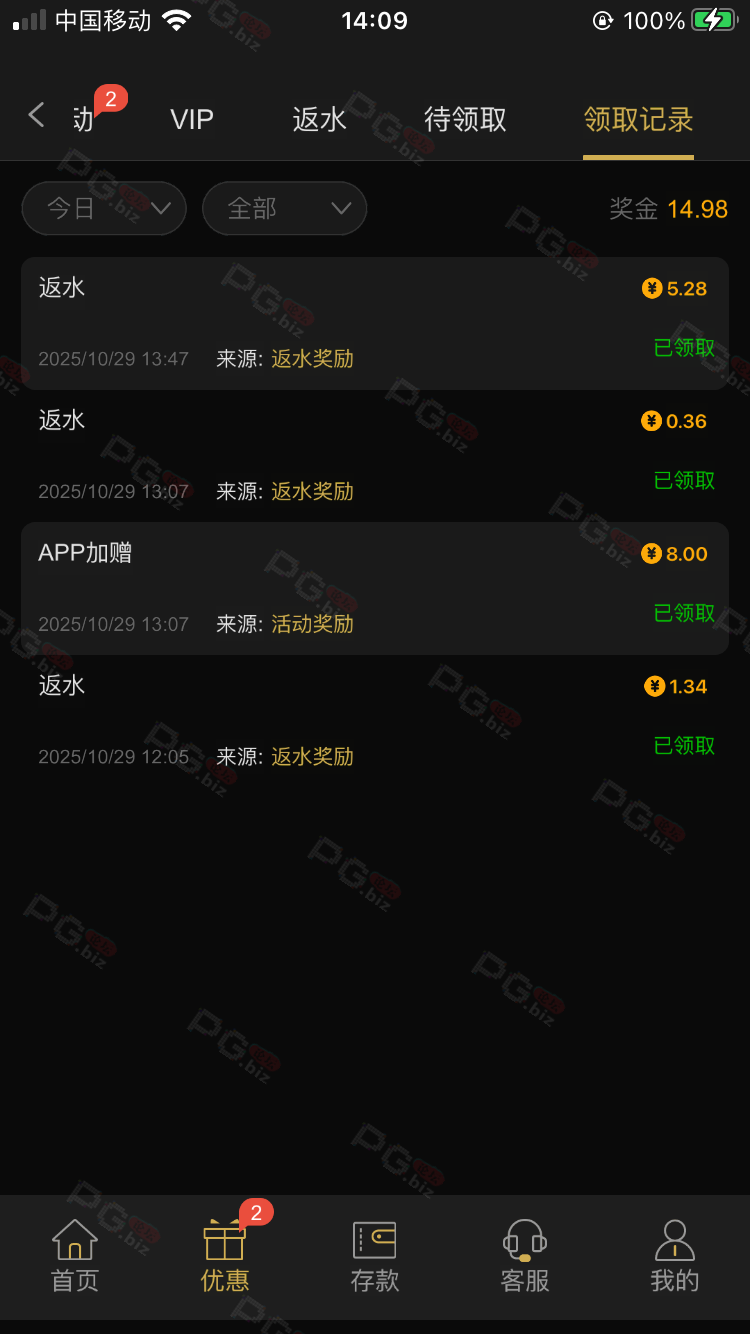
Task: Contact 客服 customer service
Action: (x=525, y=1255)
